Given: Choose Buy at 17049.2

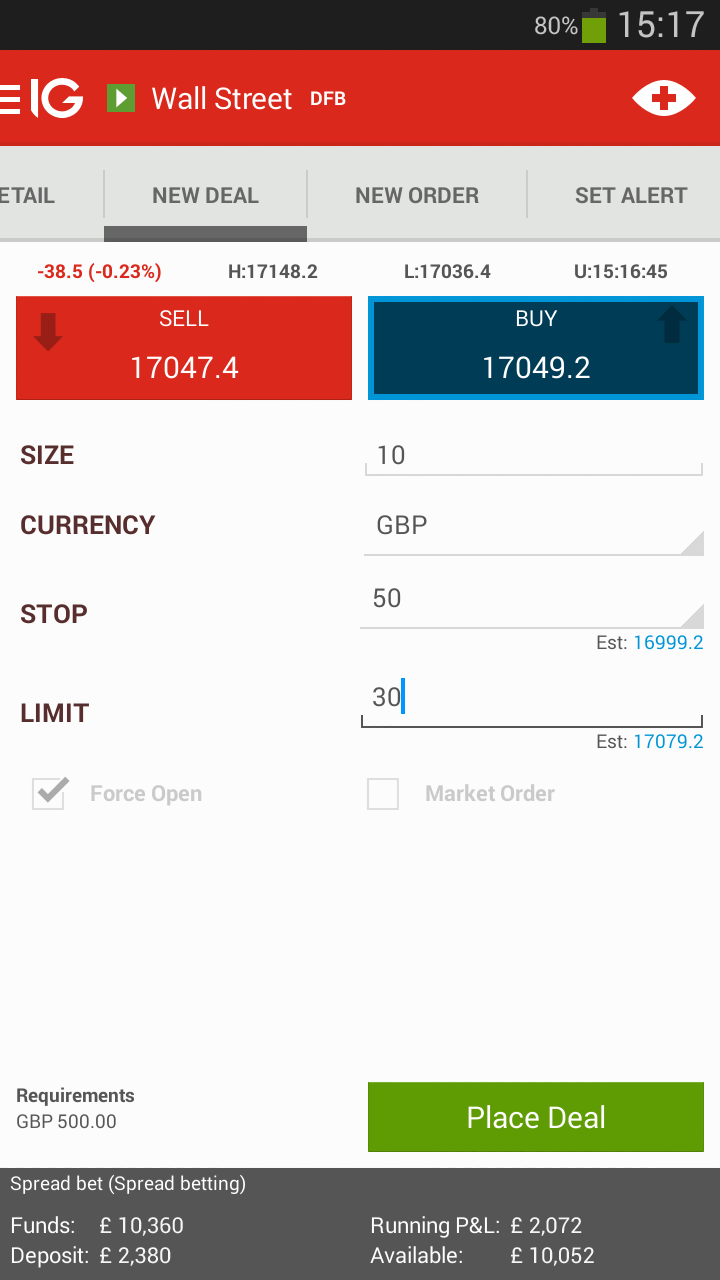Looking at the screenshot, I should [x=536, y=348].
